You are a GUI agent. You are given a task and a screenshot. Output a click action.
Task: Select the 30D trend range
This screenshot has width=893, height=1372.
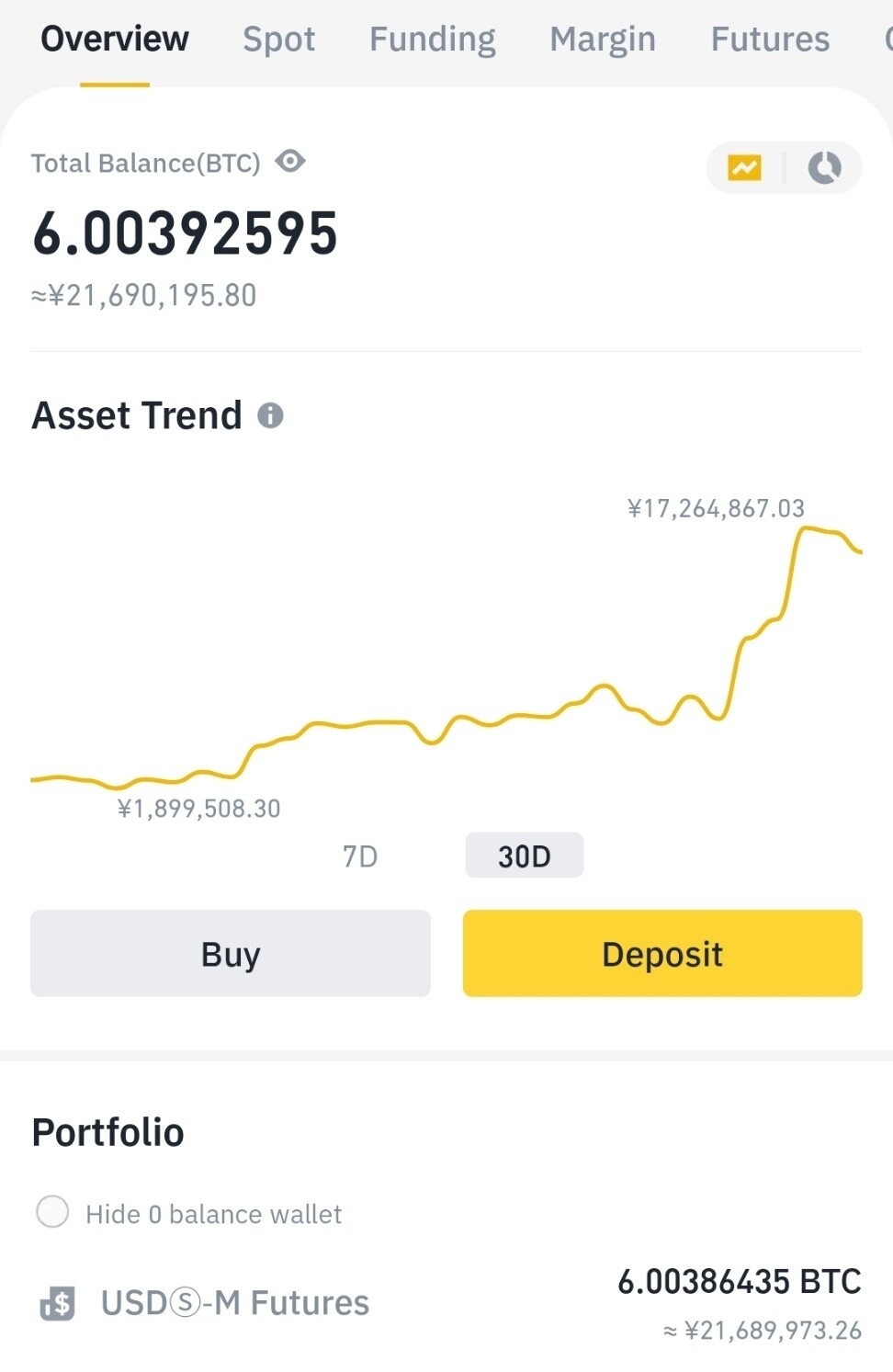click(x=524, y=856)
